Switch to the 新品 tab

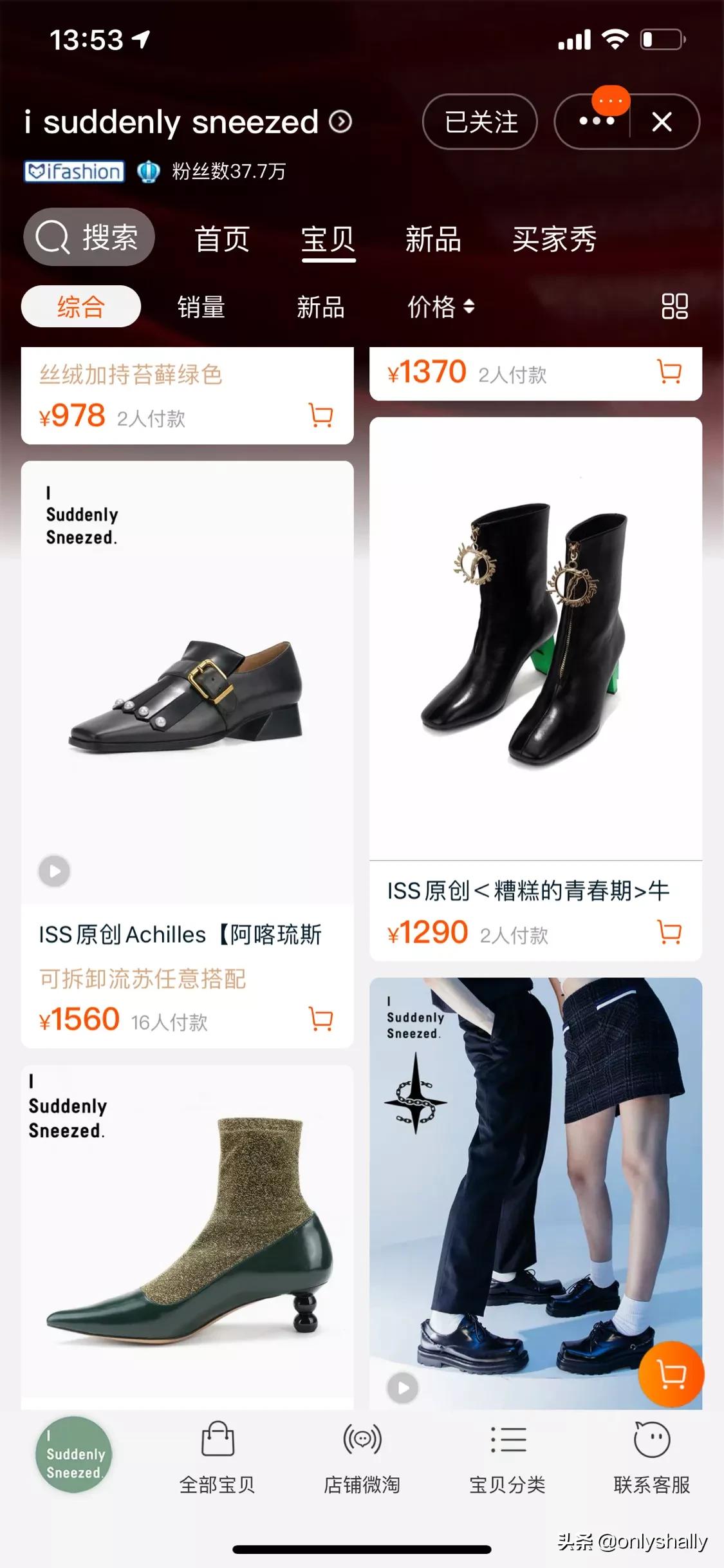tap(432, 240)
